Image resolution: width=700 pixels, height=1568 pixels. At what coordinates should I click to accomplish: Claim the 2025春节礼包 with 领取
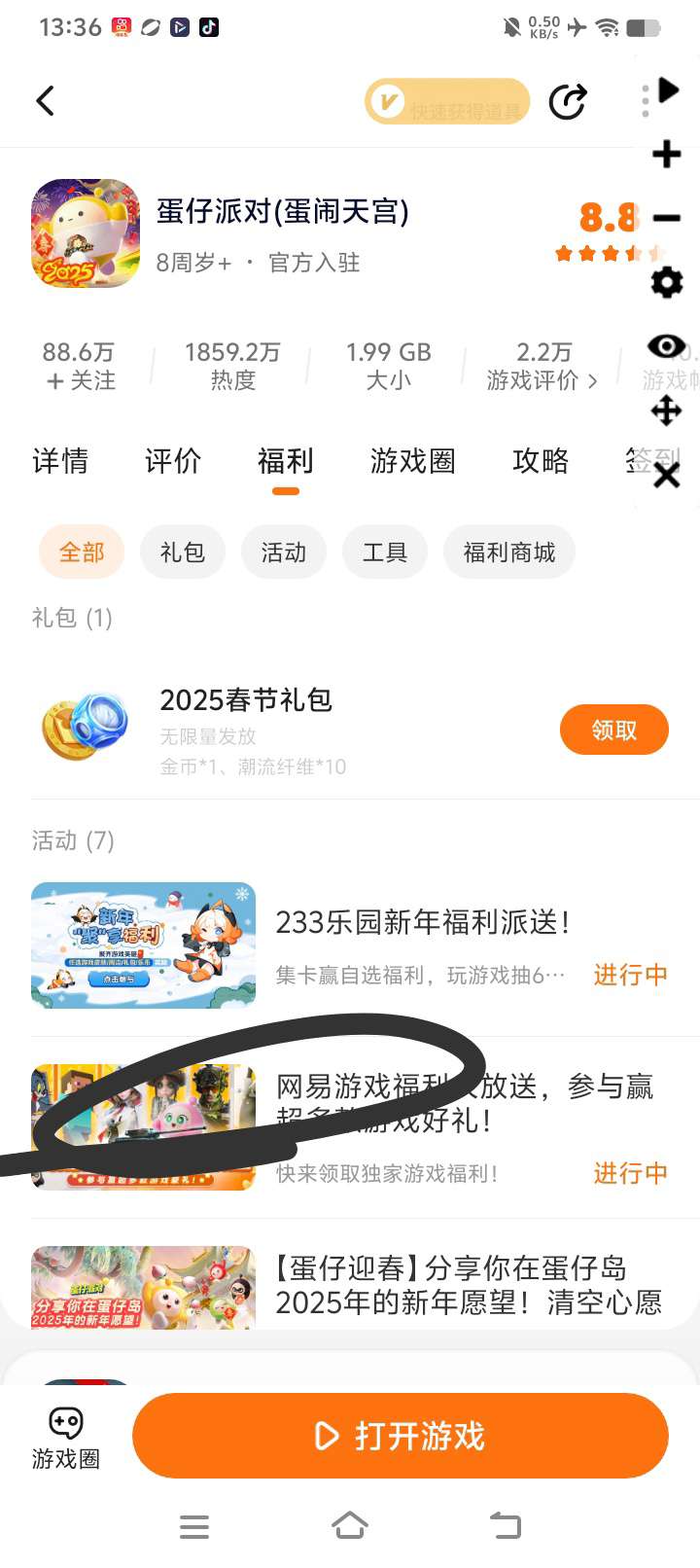click(x=614, y=731)
